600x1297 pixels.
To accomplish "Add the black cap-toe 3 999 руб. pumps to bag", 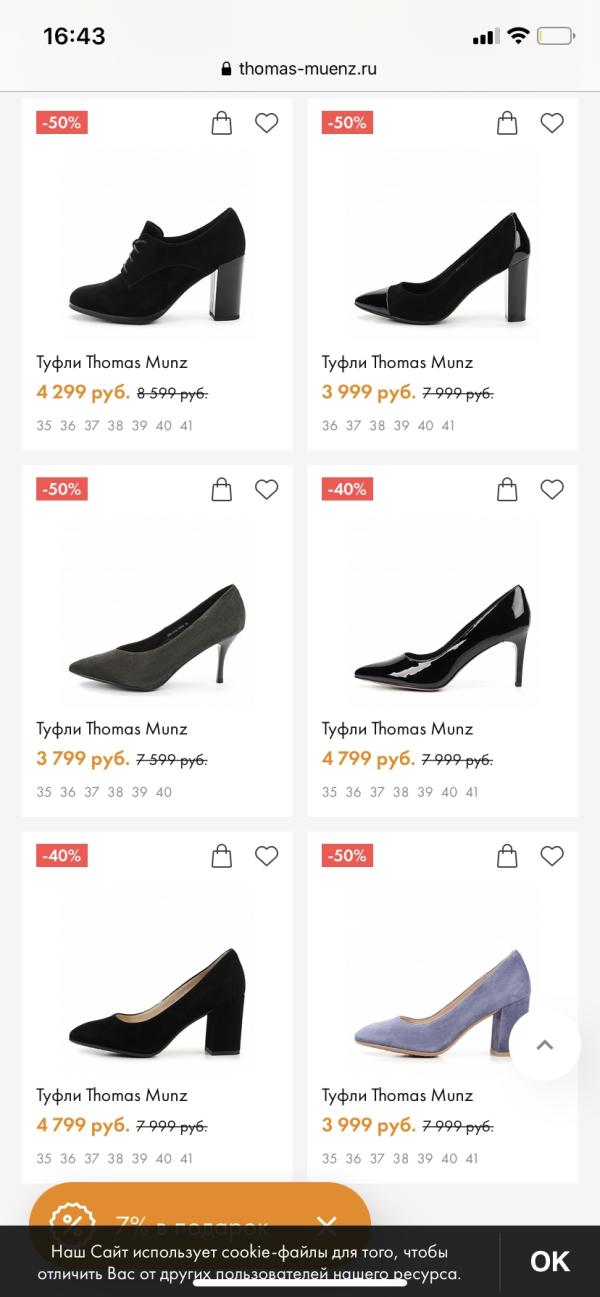I will click(x=508, y=123).
